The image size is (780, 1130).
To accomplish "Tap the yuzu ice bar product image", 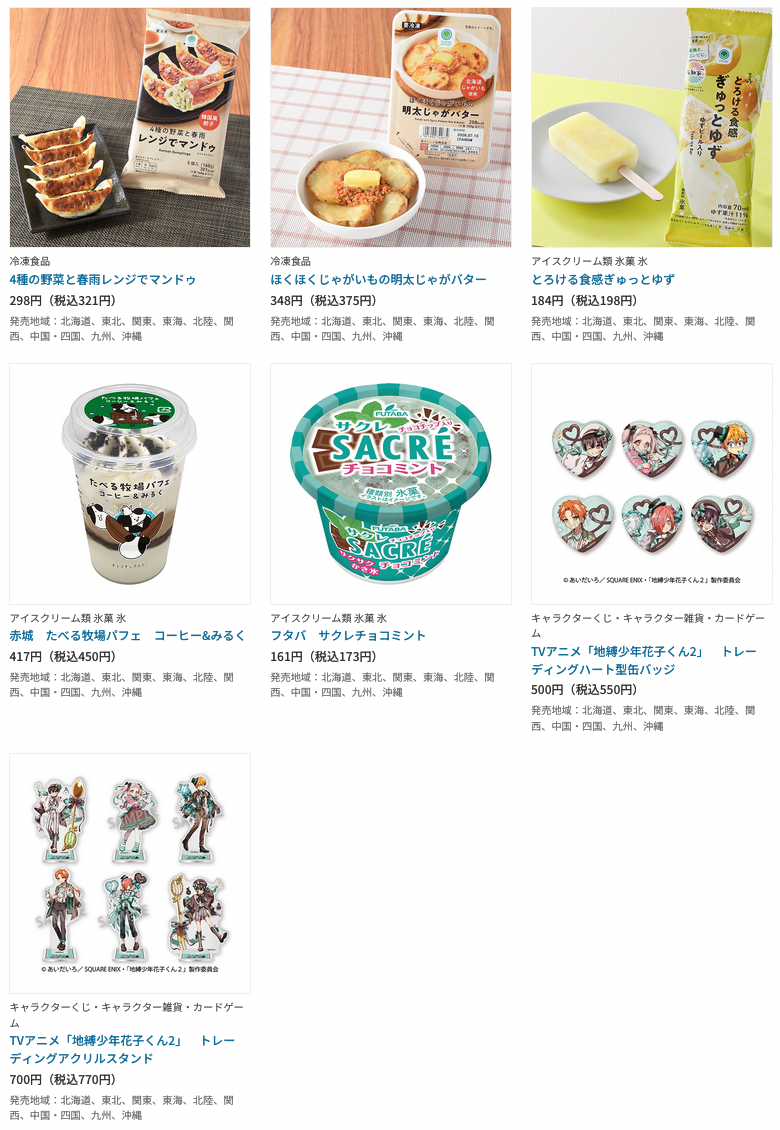I will tap(651, 127).
